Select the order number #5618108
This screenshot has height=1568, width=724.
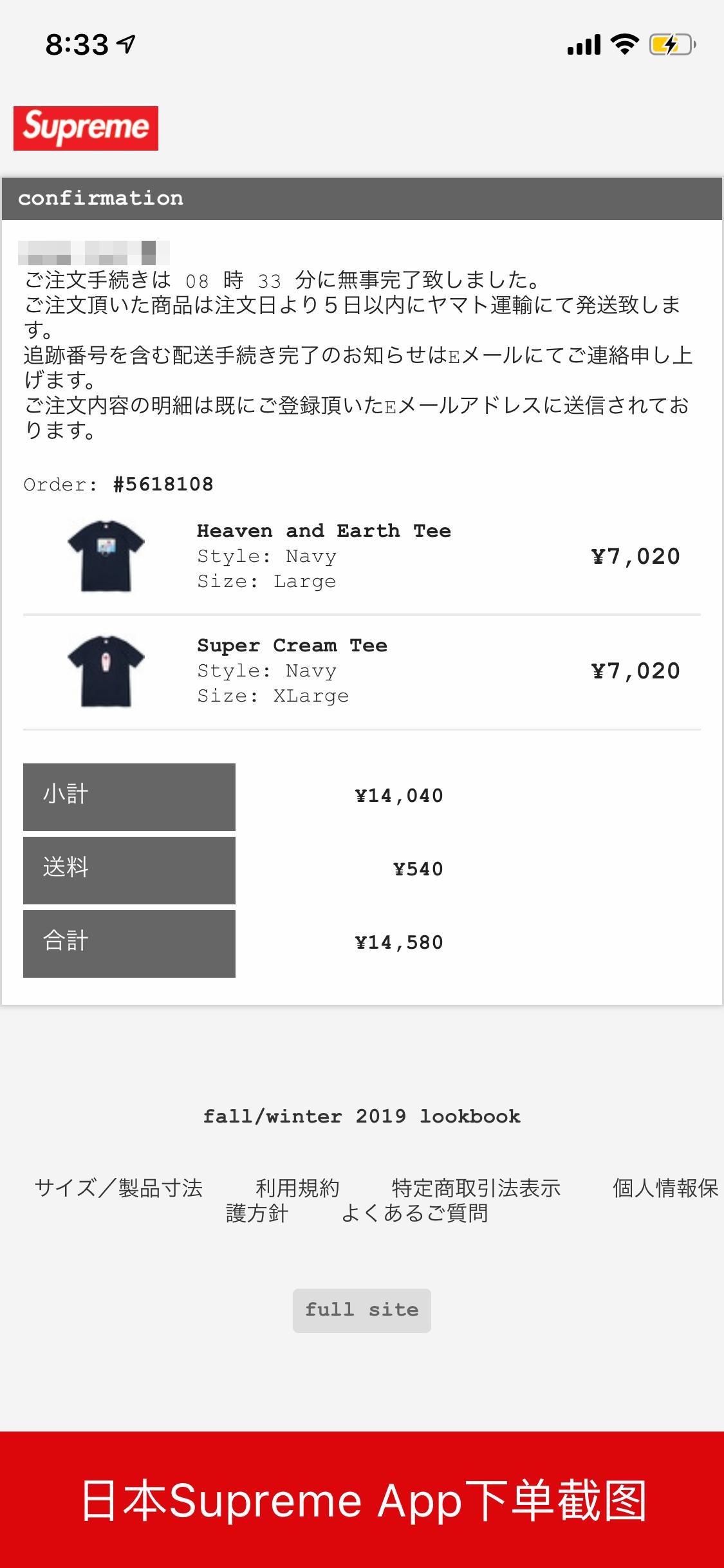163,484
